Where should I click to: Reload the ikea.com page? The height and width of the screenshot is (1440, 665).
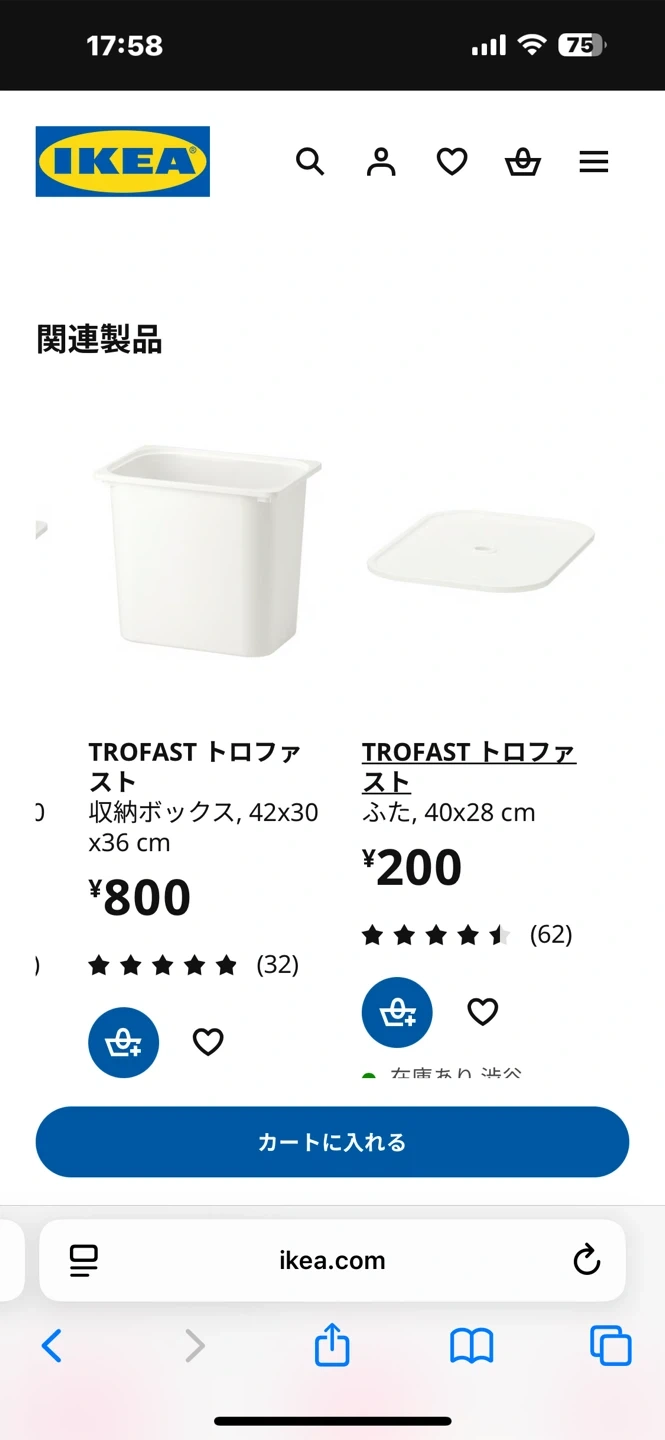point(587,1260)
